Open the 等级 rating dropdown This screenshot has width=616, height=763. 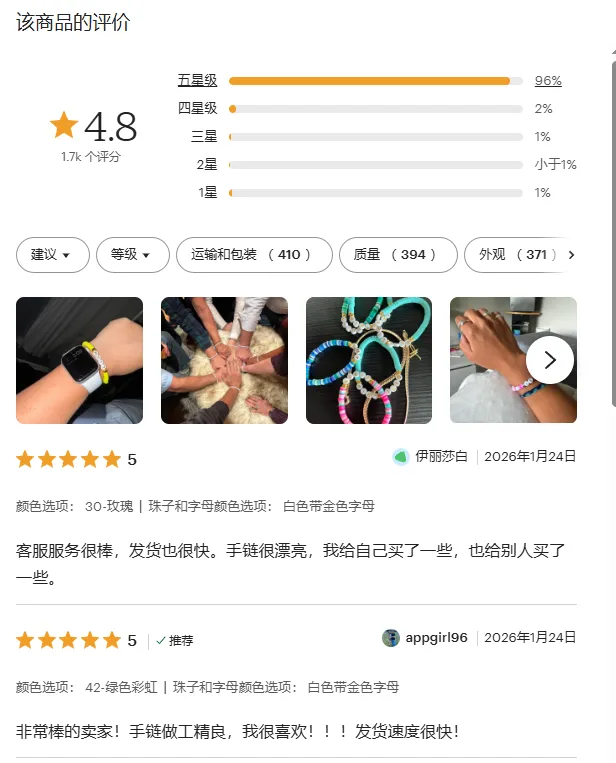(131, 255)
